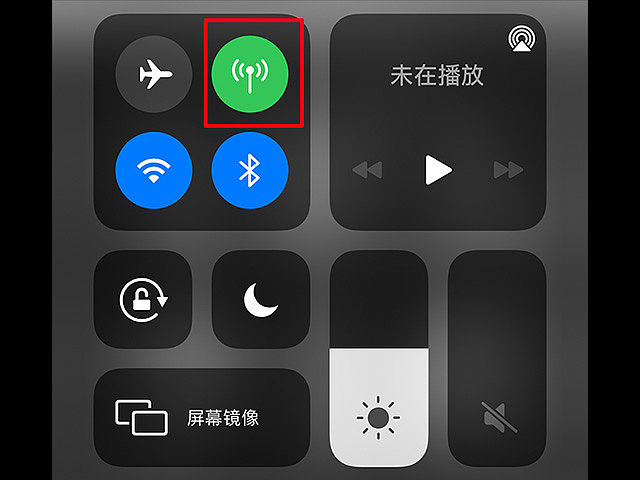Screen dimensions: 640x480
Task: Tap the muted volume slider
Action: click(x=496, y=360)
